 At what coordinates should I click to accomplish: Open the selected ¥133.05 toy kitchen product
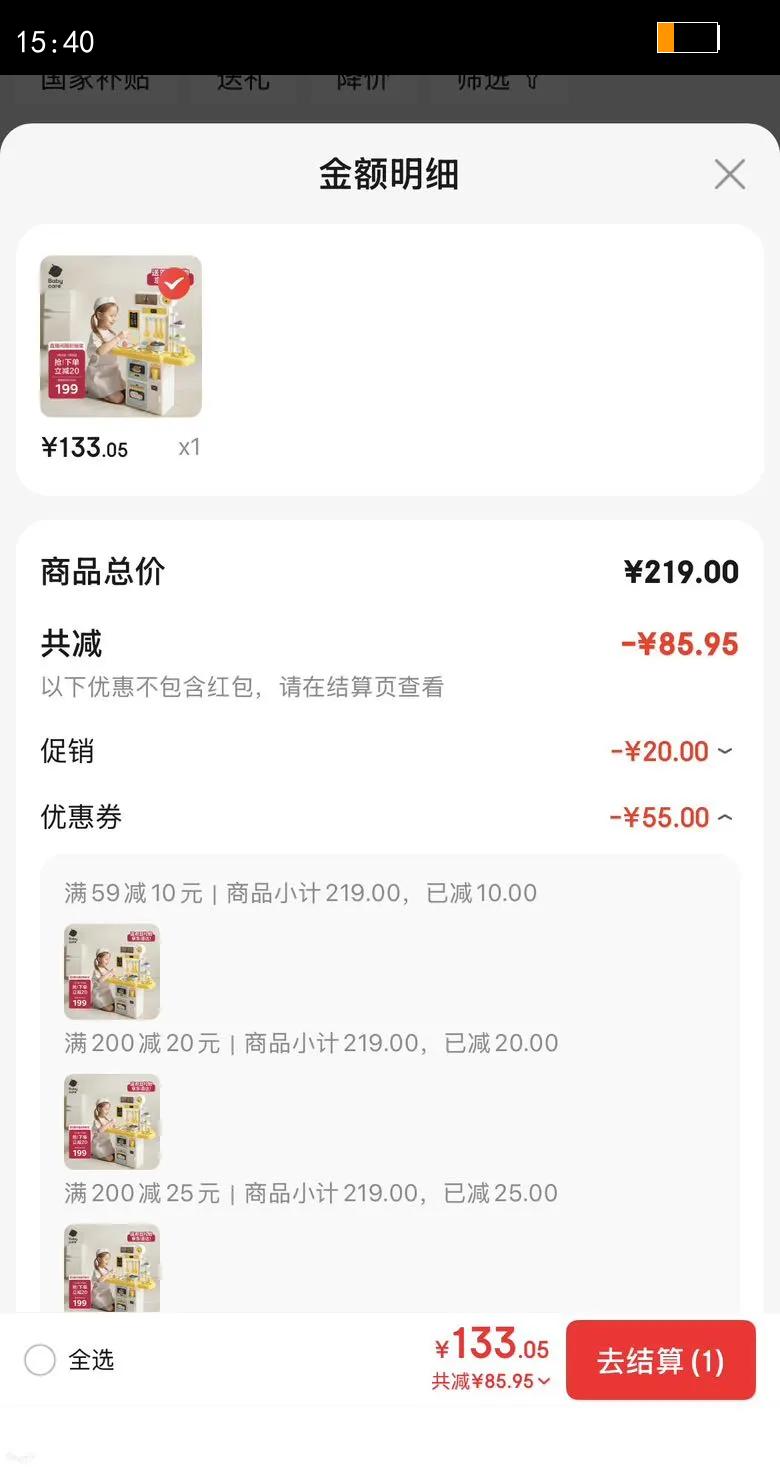[x=120, y=336]
